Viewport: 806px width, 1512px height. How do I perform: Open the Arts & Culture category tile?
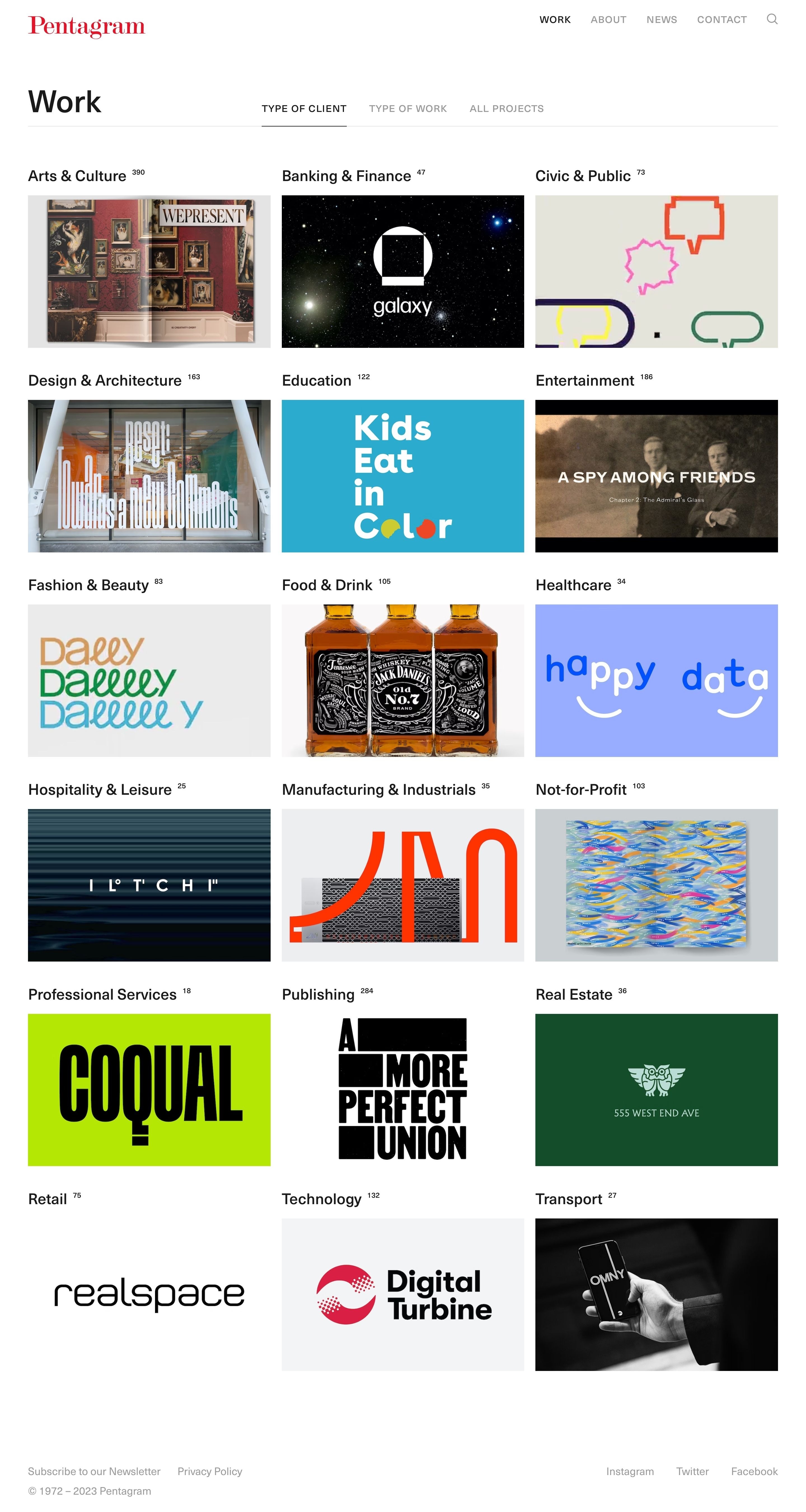(x=149, y=271)
